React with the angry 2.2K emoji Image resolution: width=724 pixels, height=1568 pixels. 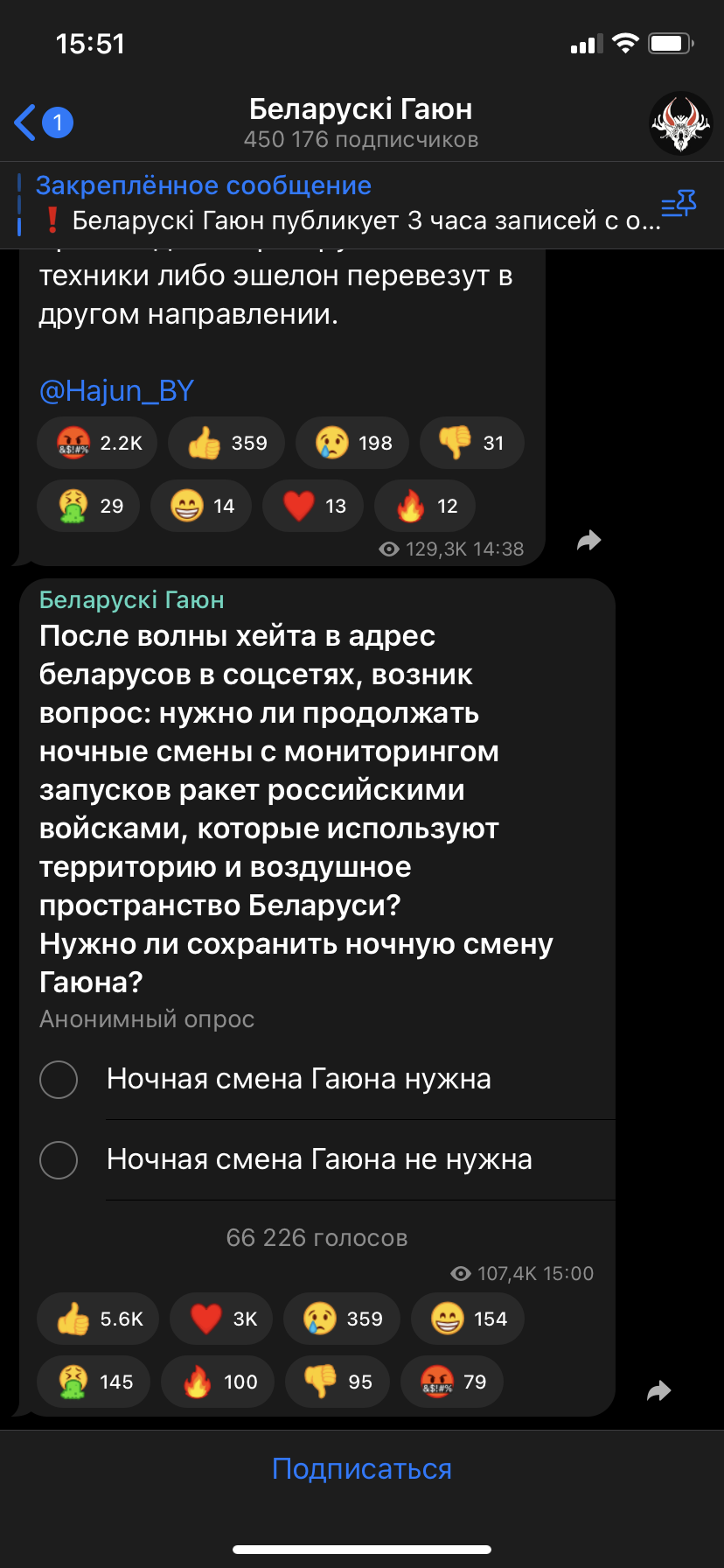tap(98, 443)
